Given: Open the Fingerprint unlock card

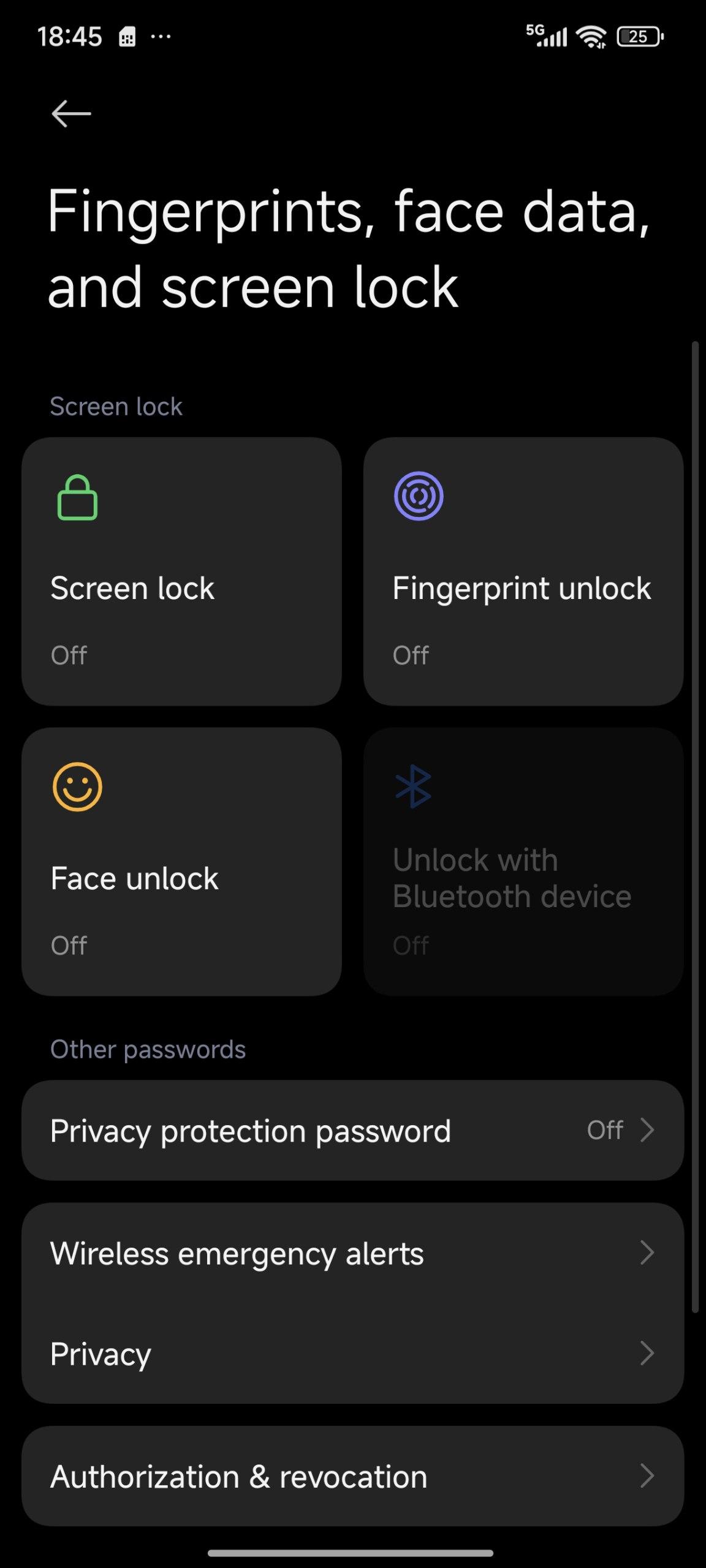Looking at the screenshot, I should tap(523, 571).
